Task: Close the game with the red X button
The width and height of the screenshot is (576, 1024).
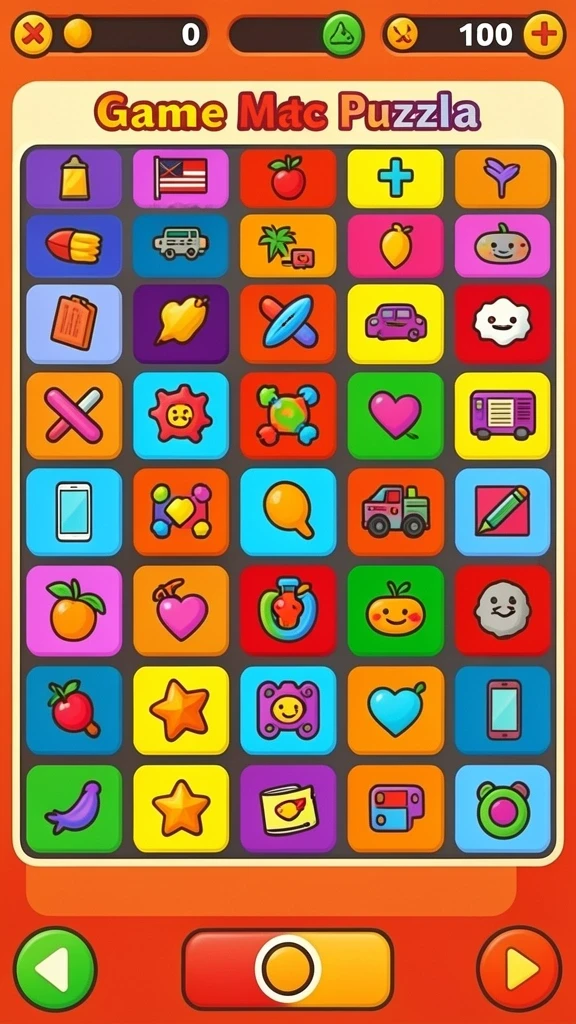Action: click(31, 35)
